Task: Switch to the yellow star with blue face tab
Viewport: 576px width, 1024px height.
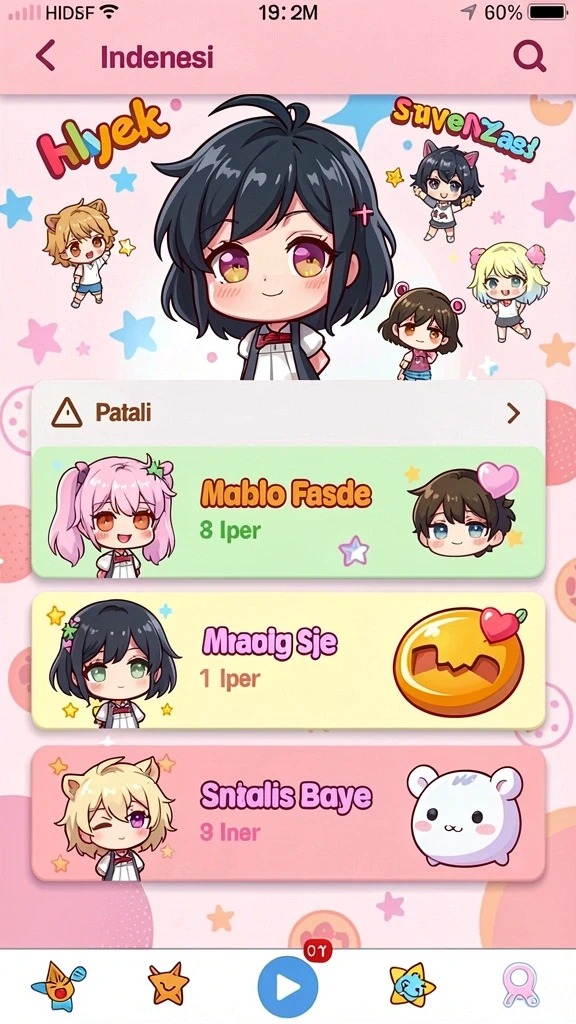Action: coord(412,985)
